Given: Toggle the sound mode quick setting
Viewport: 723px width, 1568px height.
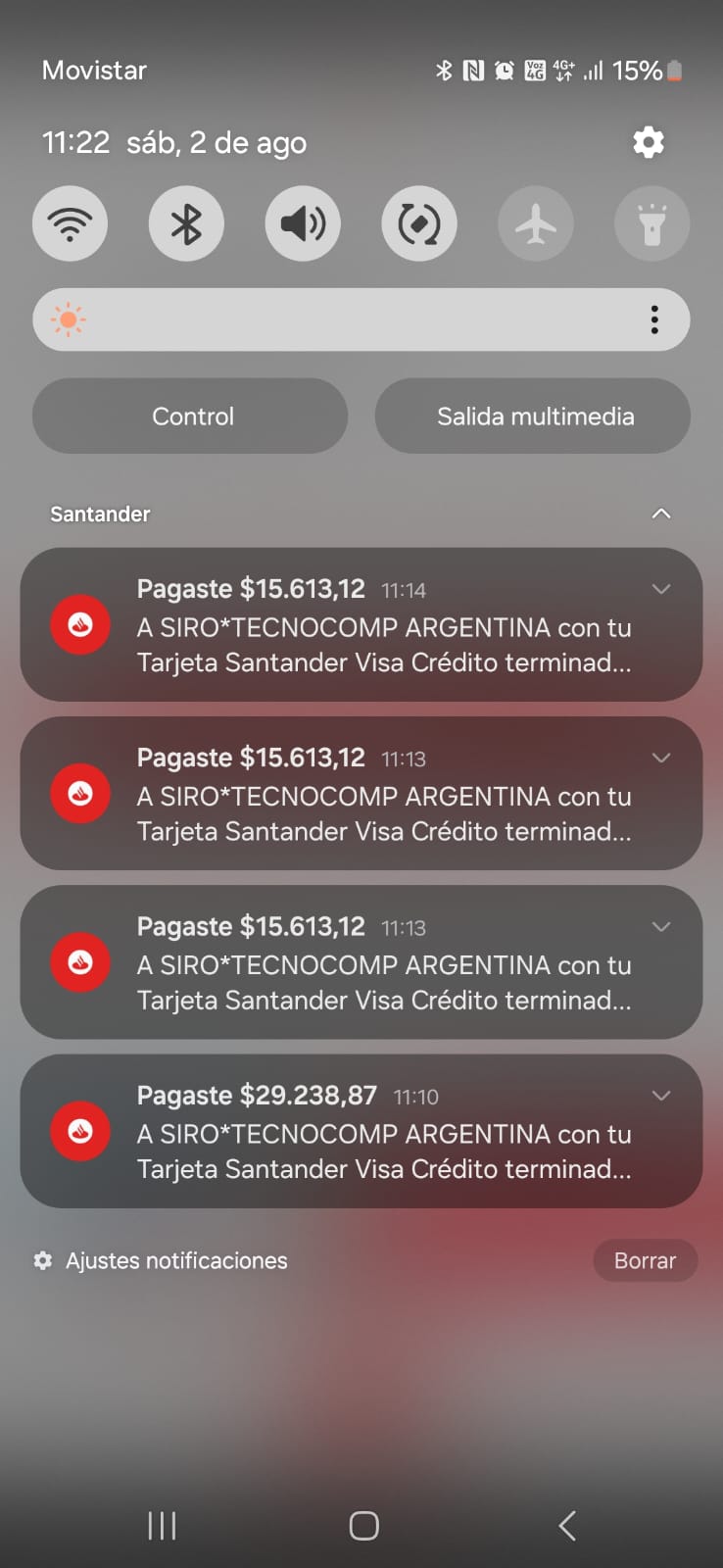Looking at the screenshot, I should click(x=303, y=224).
